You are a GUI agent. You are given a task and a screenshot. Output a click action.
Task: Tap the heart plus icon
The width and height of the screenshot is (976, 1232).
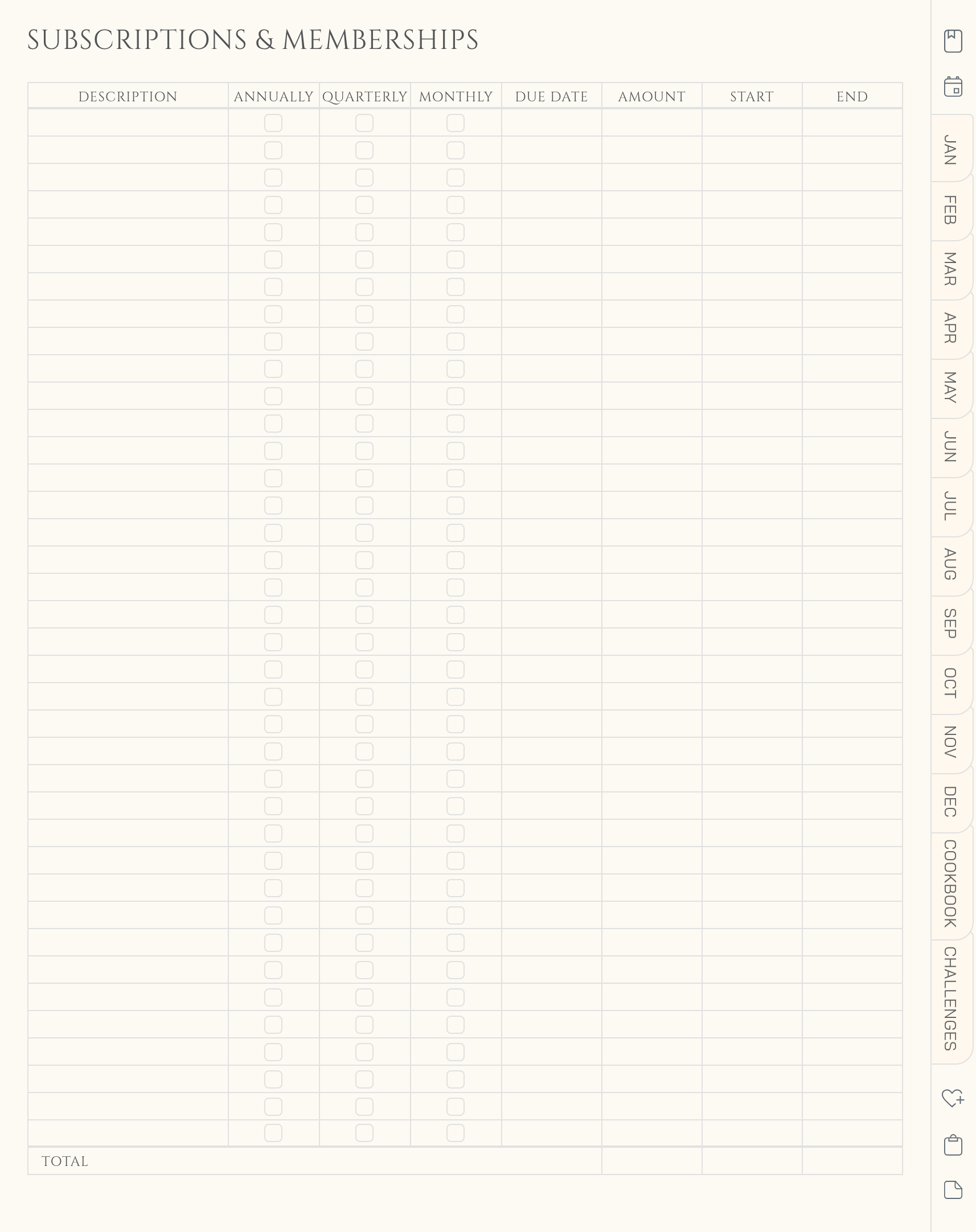coord(953,1098)
